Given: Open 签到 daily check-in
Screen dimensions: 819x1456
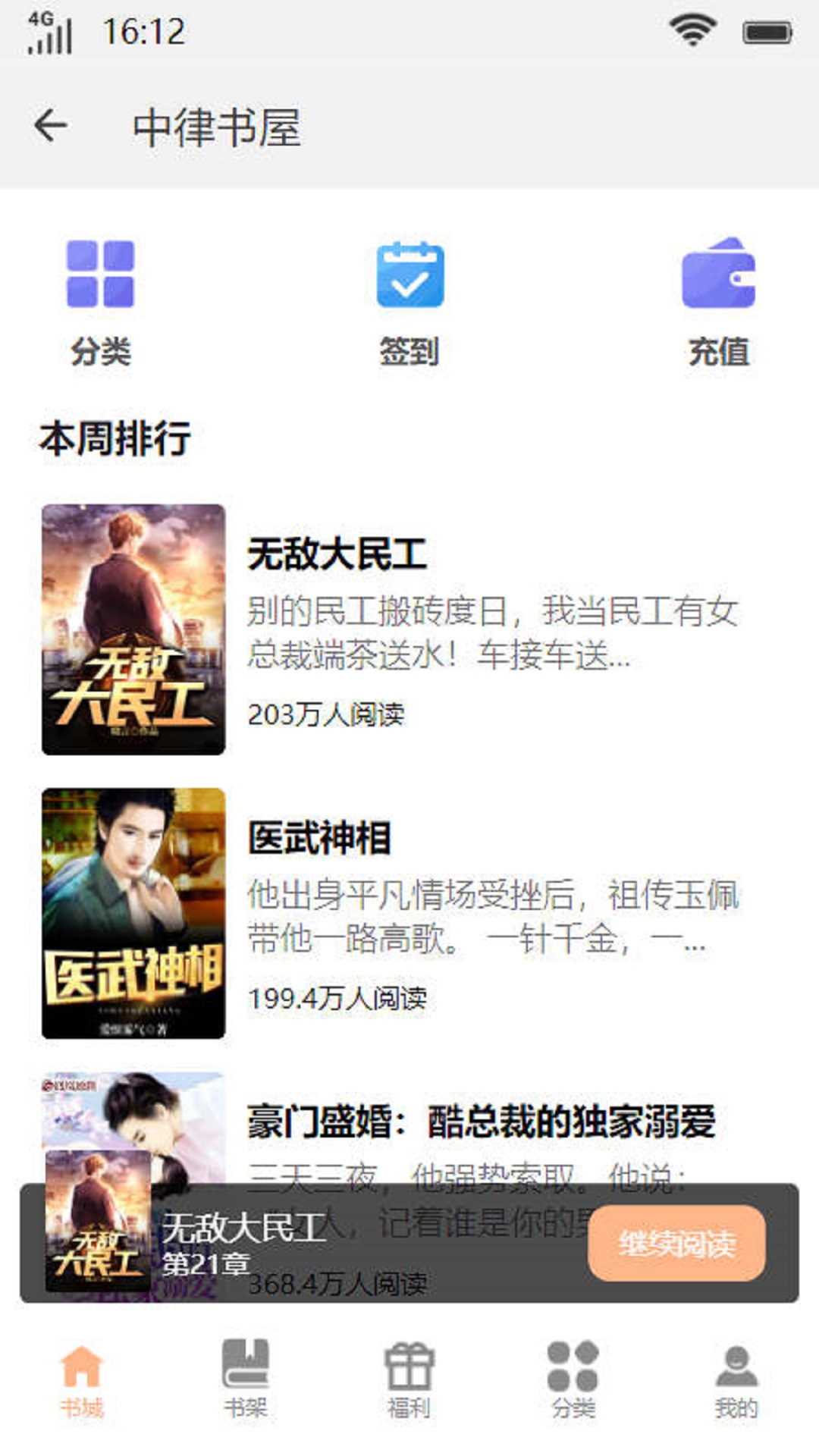Looking at the screenshot, I should pyautogui.click(x=409, y=300).
